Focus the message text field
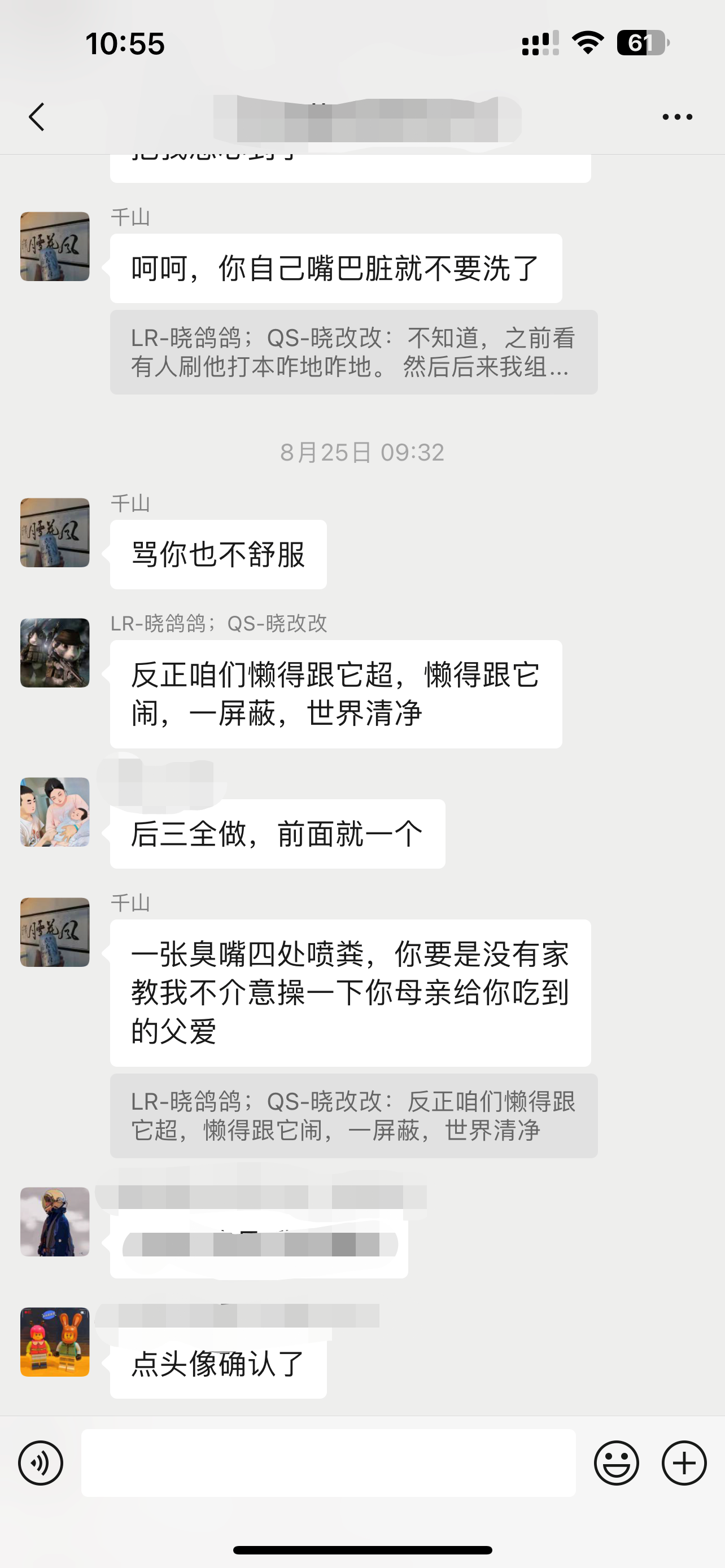Image resolution: width=725 pixels, height=1568 pixels. coord(328,1462)
